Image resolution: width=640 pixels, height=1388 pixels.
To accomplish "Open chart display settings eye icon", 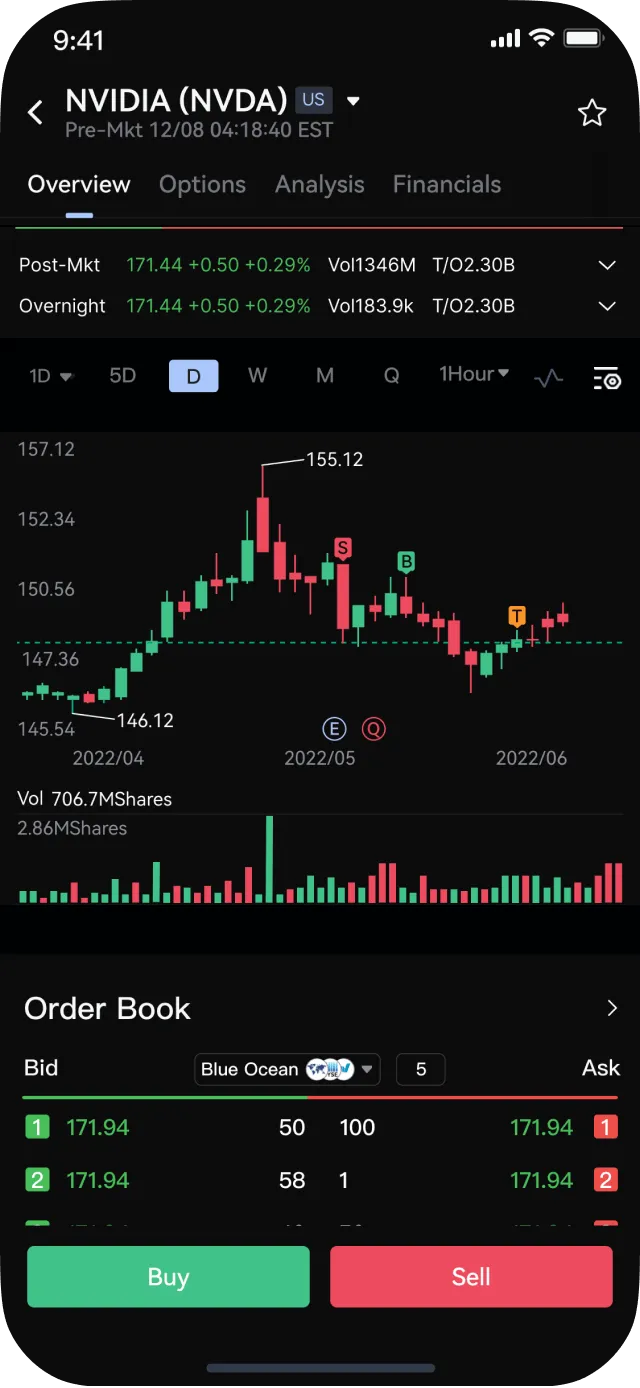I will coord(607,378).
